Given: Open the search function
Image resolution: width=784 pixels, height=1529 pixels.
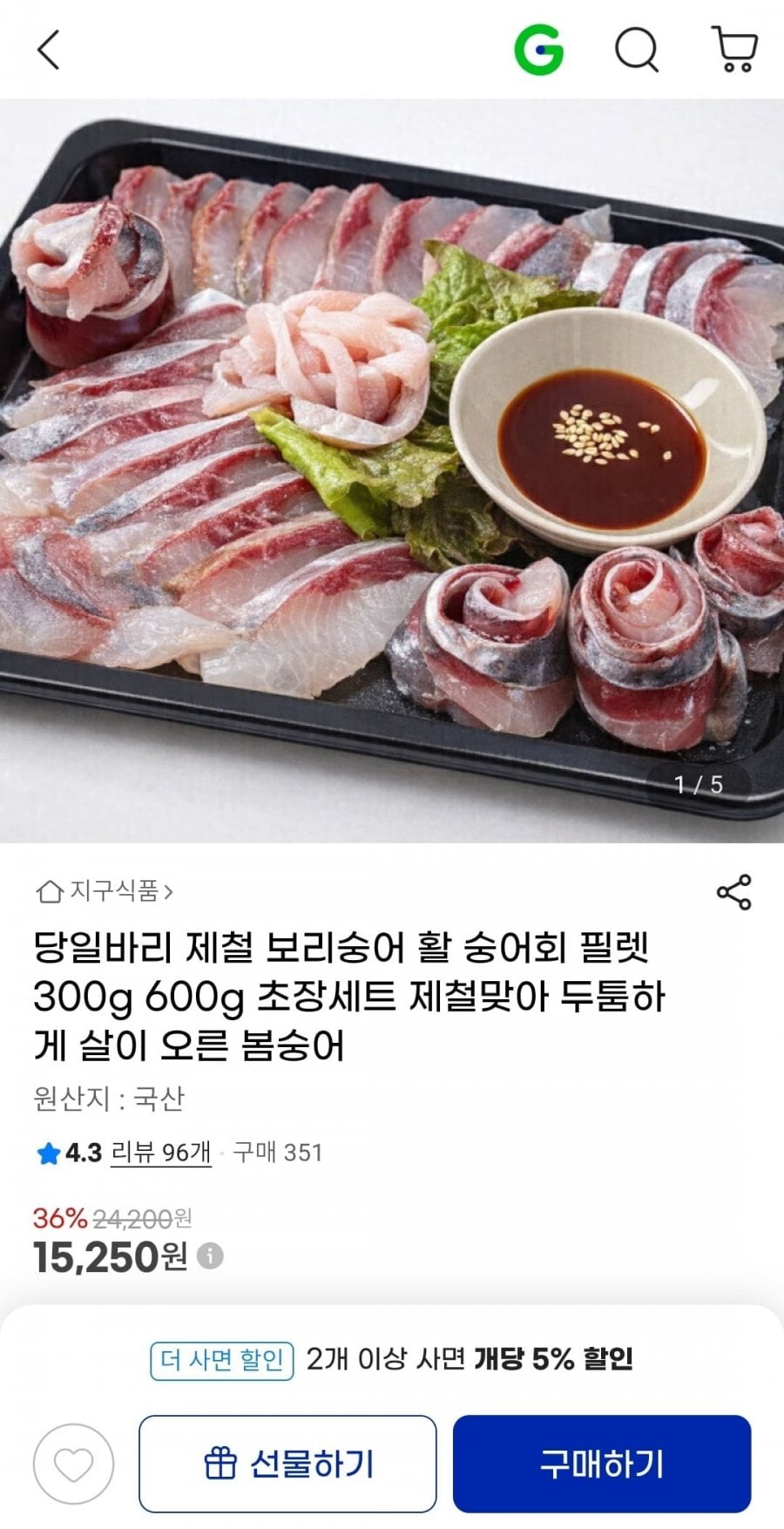Looking at the screenshot, I should pos(637,50).
